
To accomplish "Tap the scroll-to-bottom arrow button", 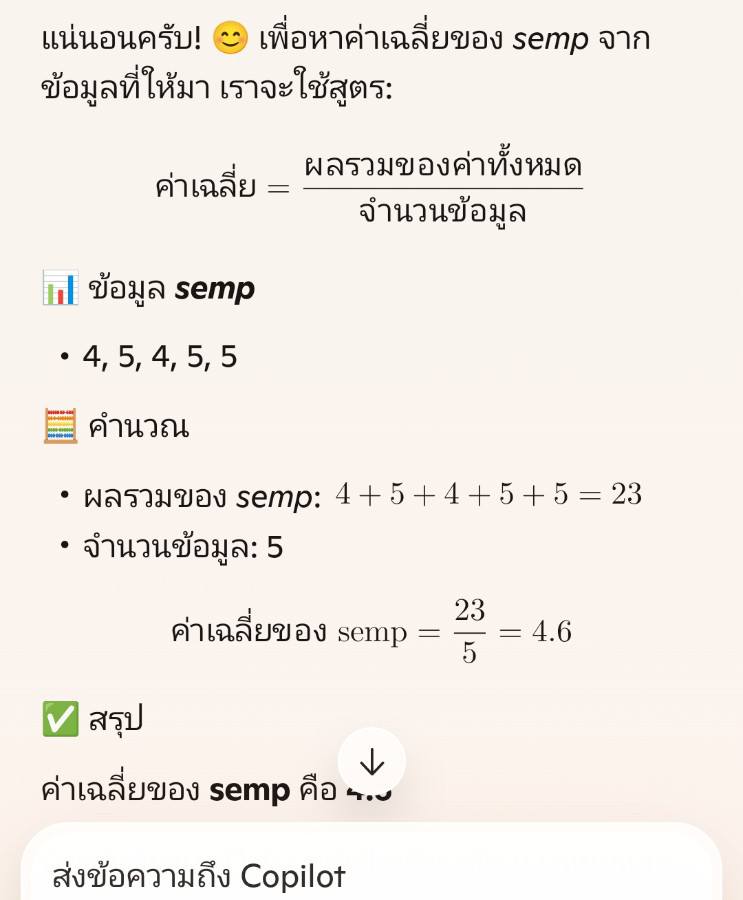I will click(372, 762).
